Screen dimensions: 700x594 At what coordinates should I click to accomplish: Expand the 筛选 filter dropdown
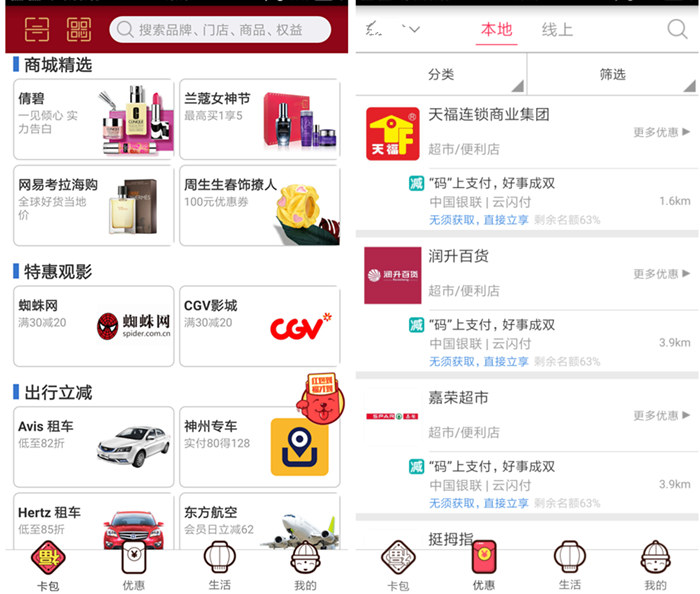click(x=612, y=74)
